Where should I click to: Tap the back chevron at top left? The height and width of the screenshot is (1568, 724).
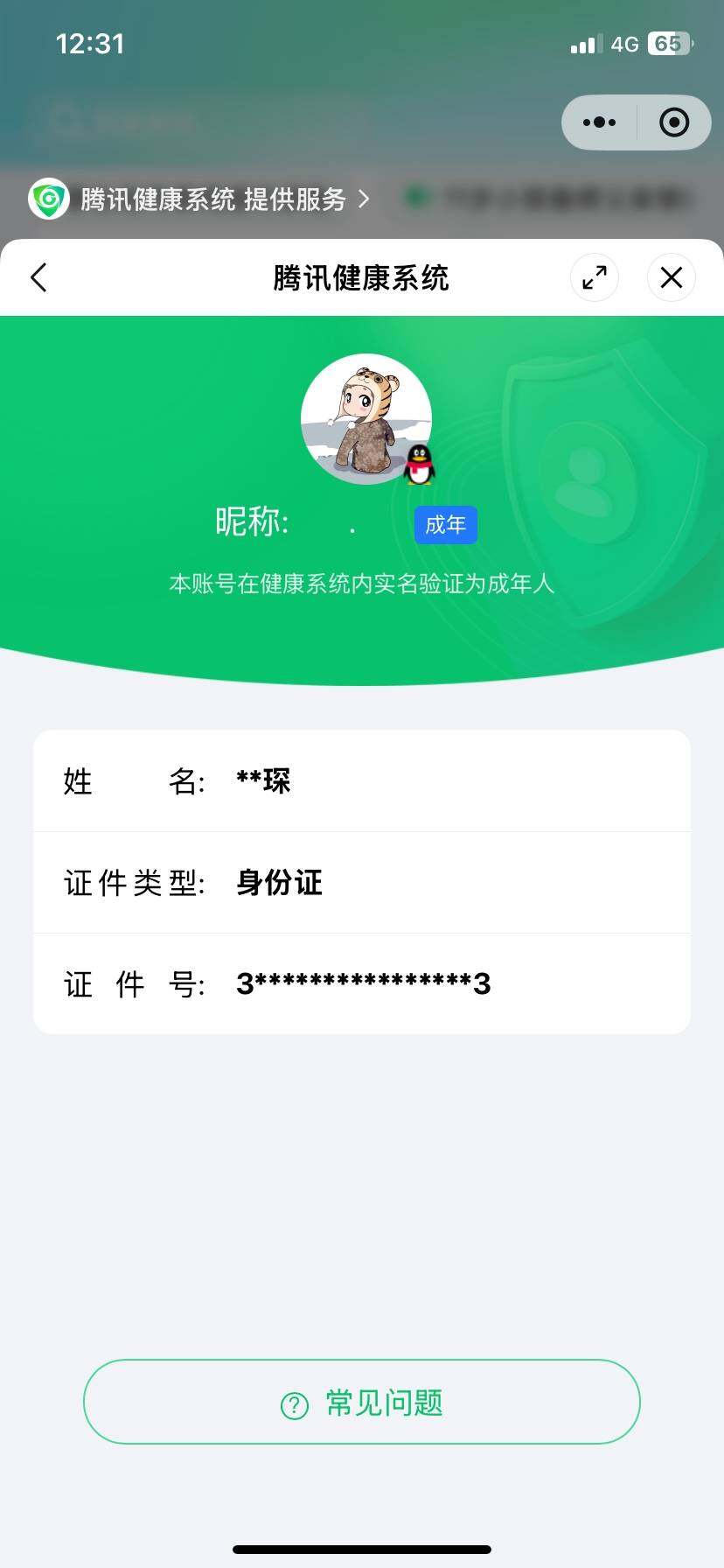pyautogui.click(x=38, y=277)
